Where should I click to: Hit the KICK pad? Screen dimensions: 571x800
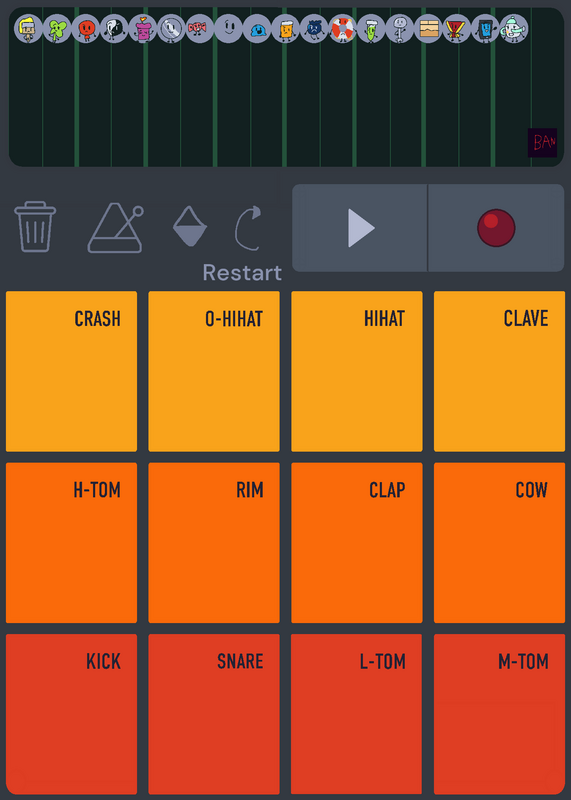click(x=71, y=714)
